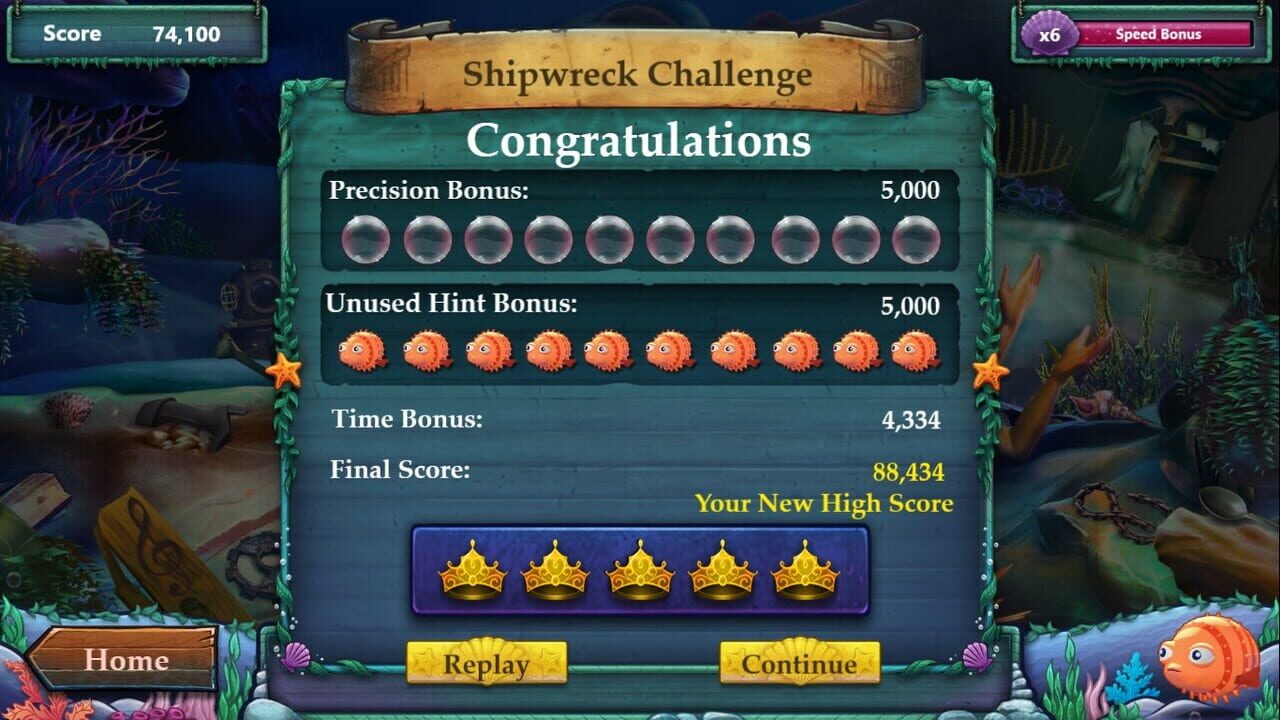Continue to the next level
Image resolution: width=1280 pixels, height=720 pixels.
tap(799, 663)
